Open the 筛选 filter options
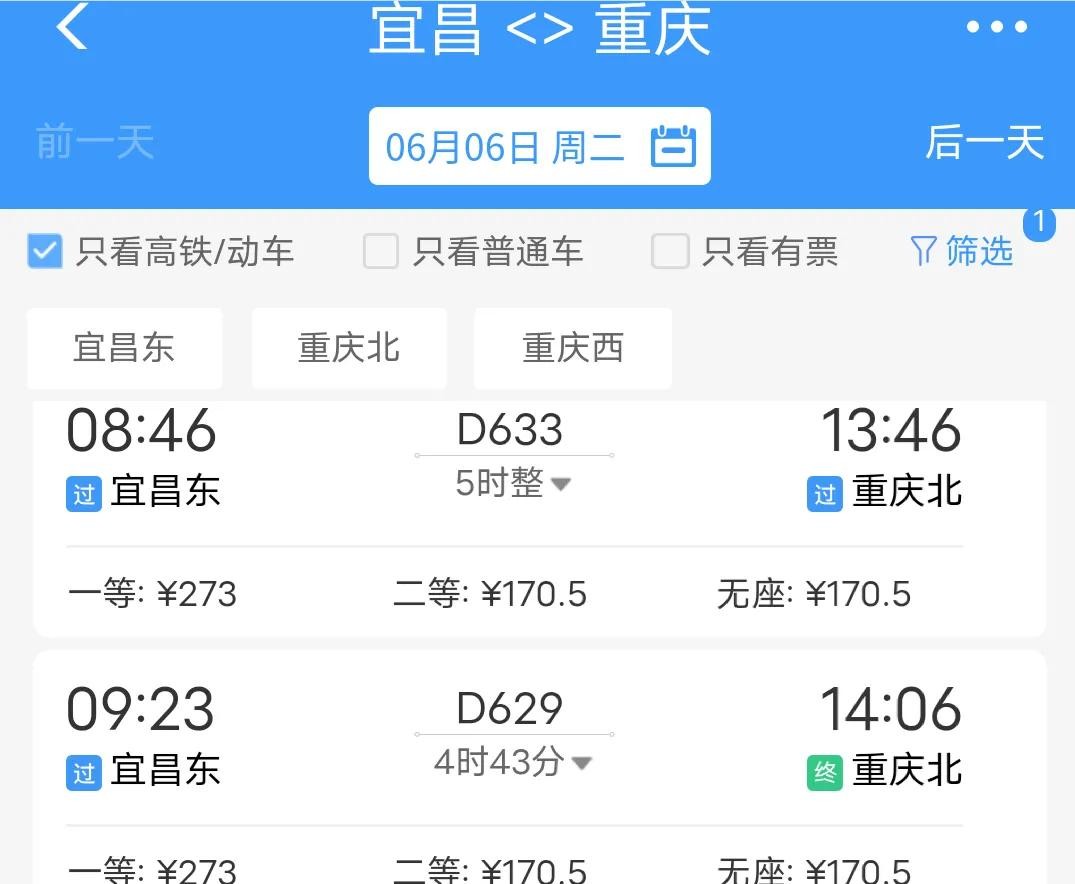The width and height of the screenshot is (1075, 884). [962, 251]
